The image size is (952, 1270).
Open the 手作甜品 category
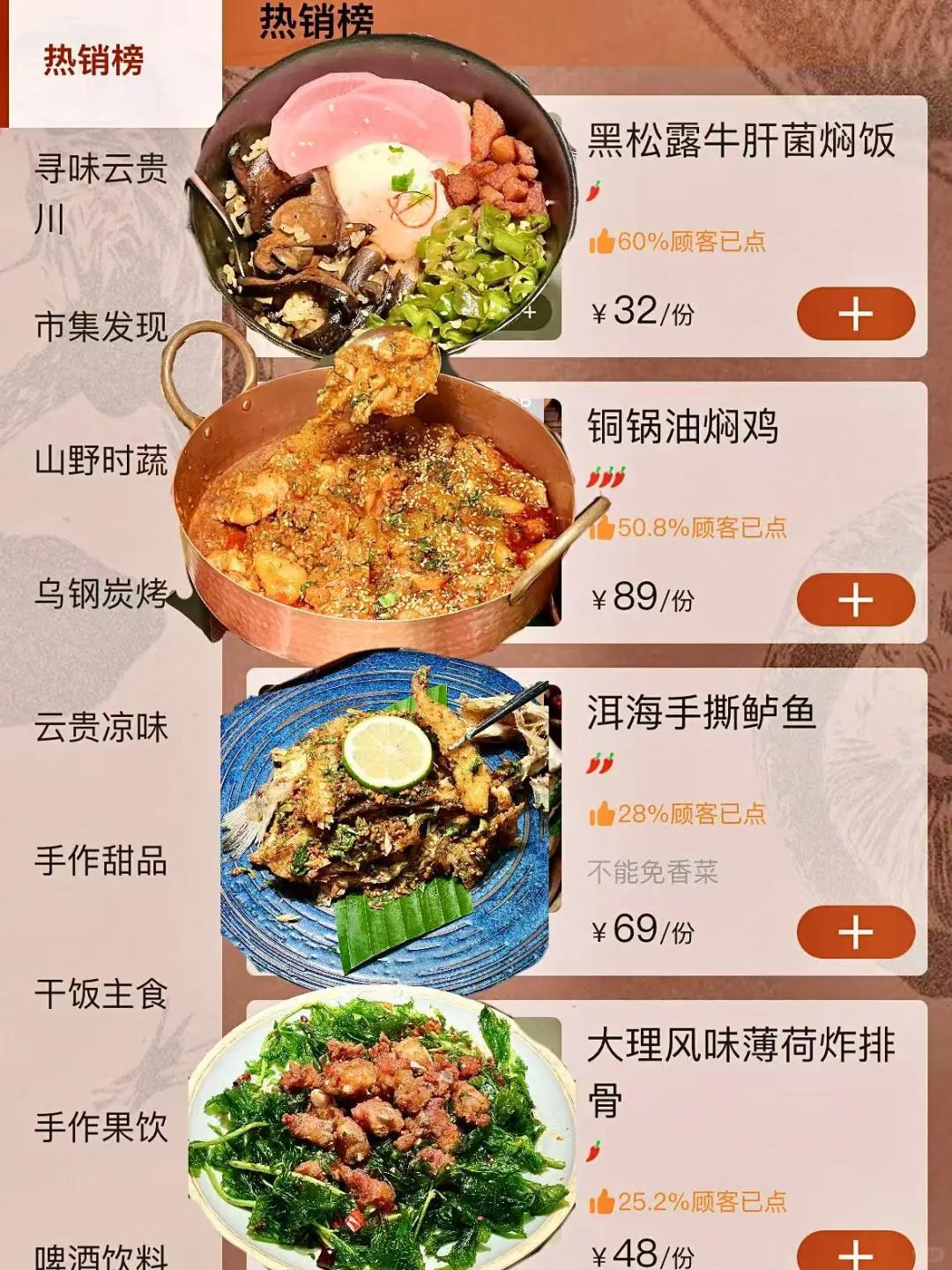point(100,861)
